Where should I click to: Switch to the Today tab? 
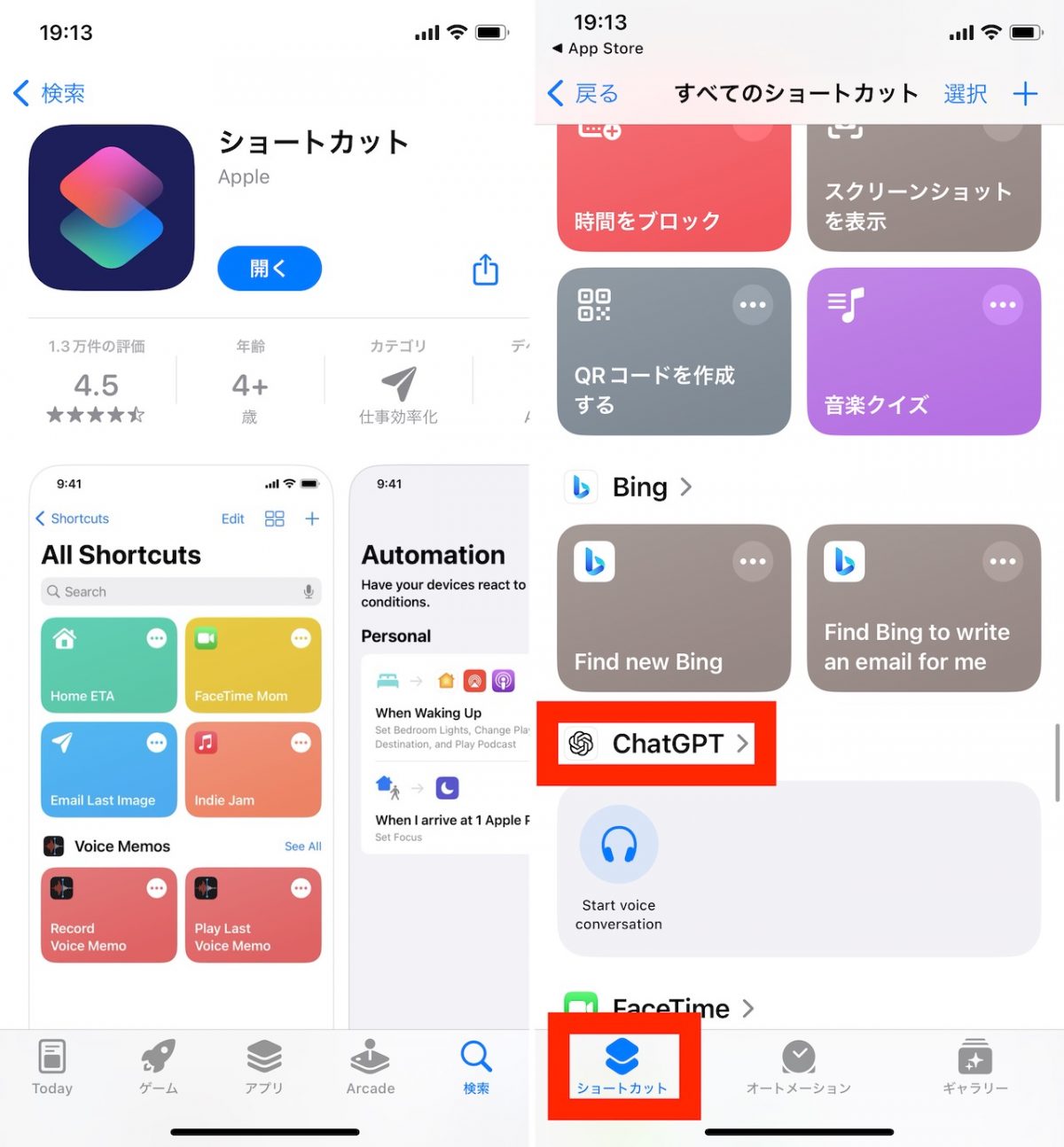(x=52, y=1066)
